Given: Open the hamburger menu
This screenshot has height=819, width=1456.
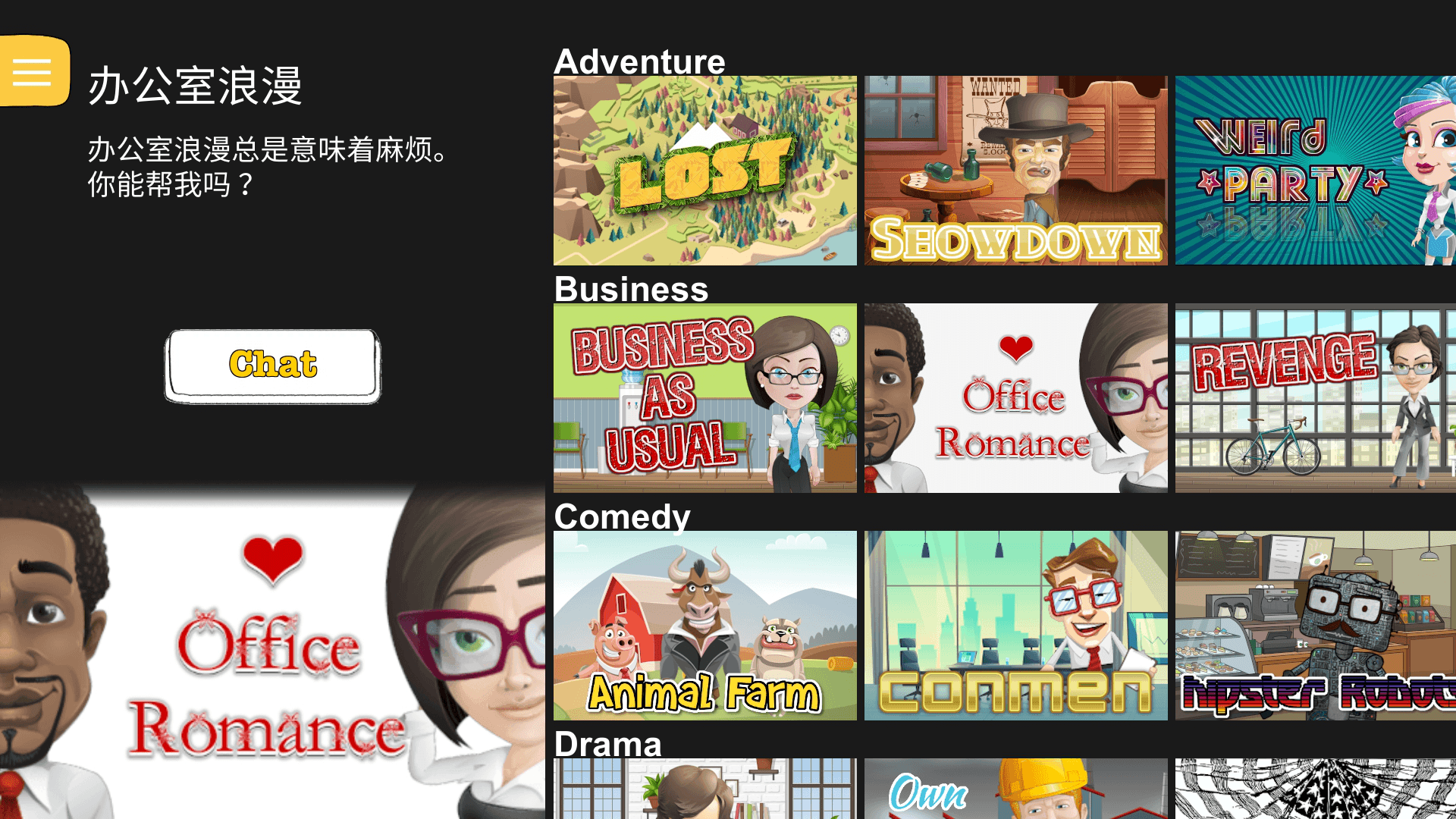Looking at the screenshot, I should [32, 71].
